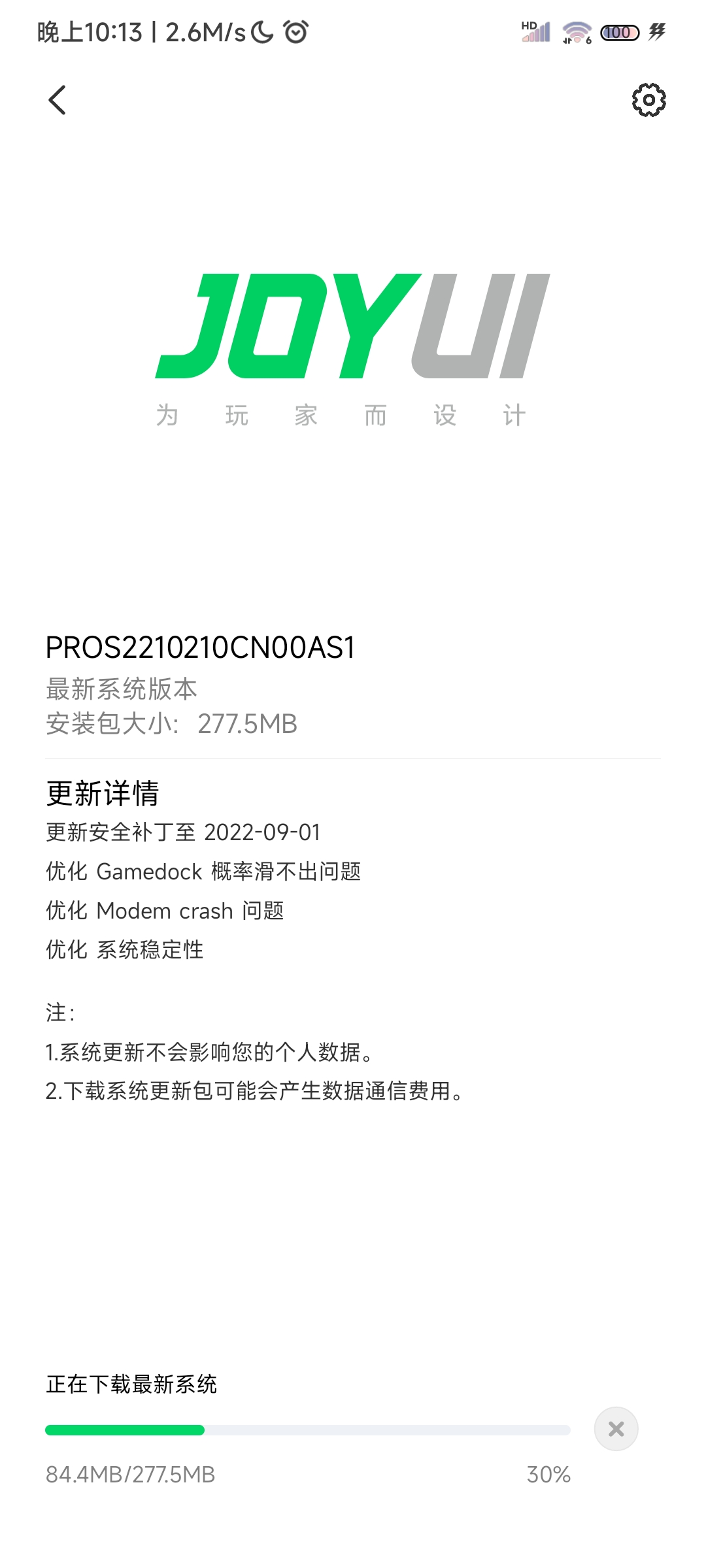Cancel the system update download

pyautogui.click(x=616, y=1429)
